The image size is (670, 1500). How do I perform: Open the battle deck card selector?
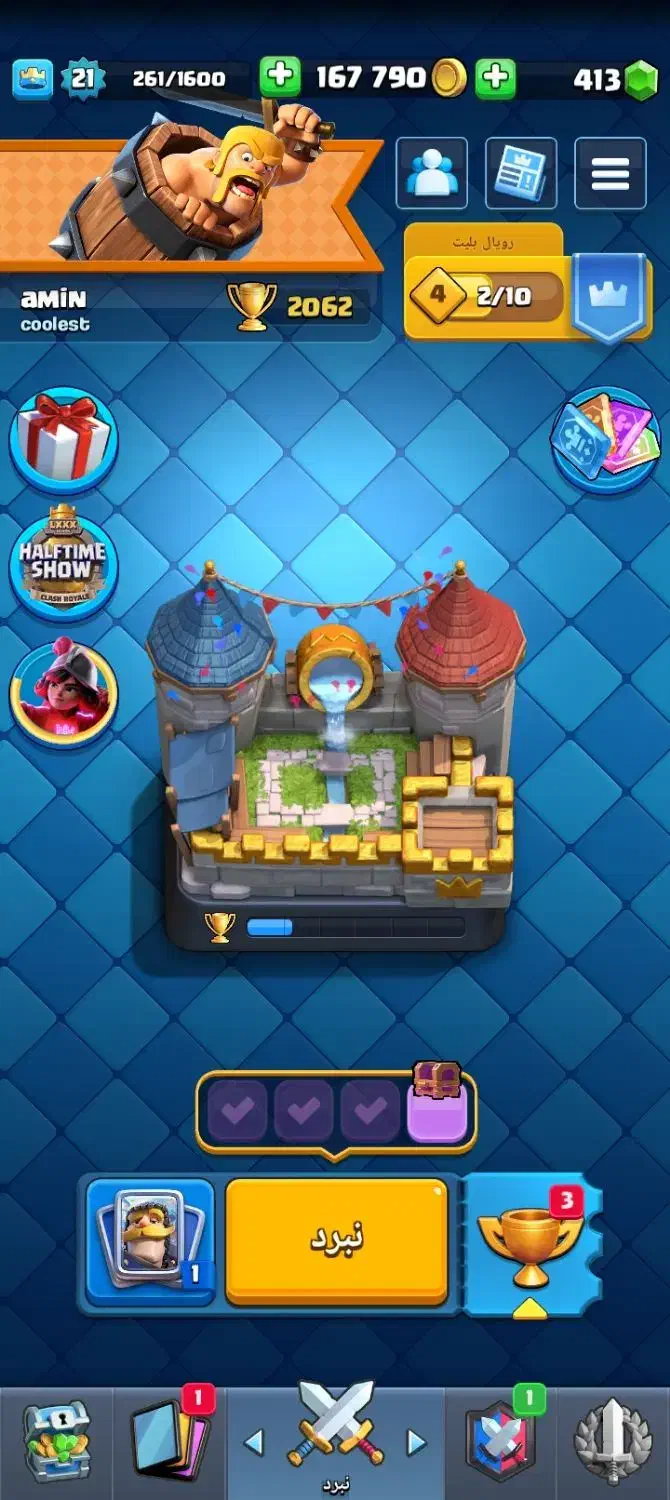click(150, 1241)
